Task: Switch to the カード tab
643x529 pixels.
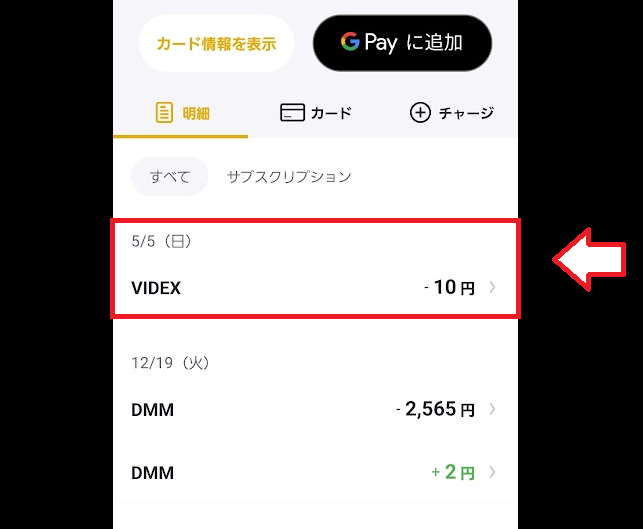Action: 316,113
